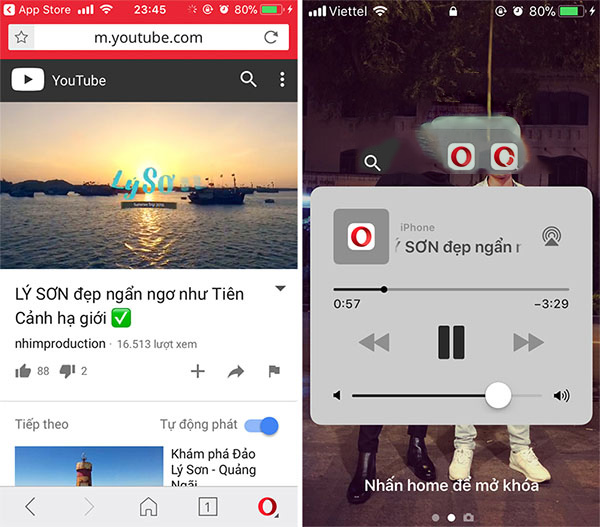Open the Opera menu button
Viewport: 600px width, 527px height.
[x=267, y=506]
